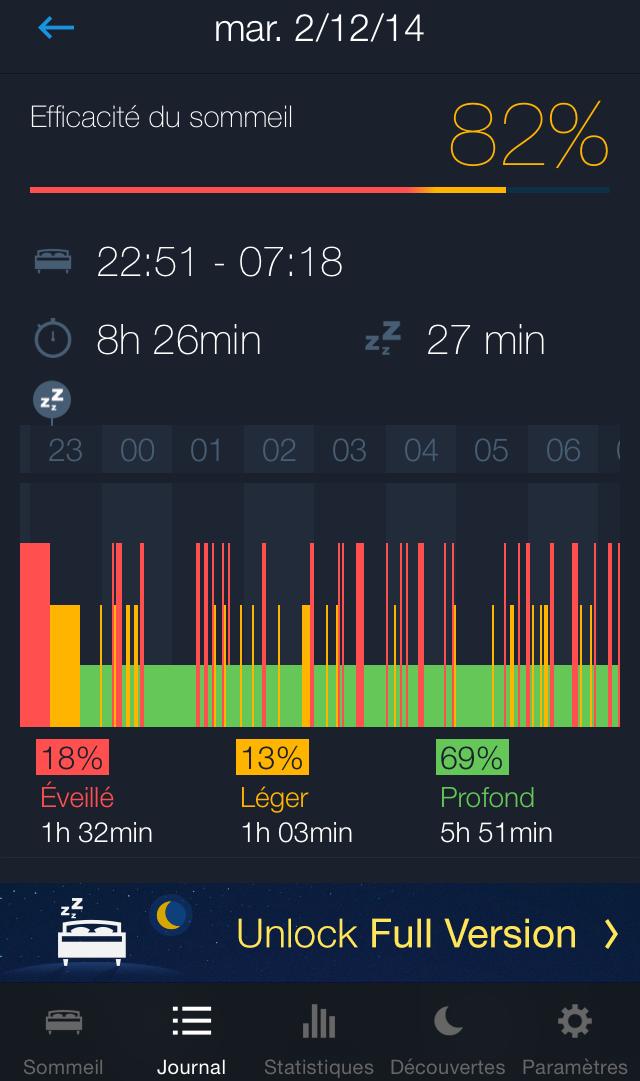
Task: Select the Journal tab
Action: point(191,1040)
